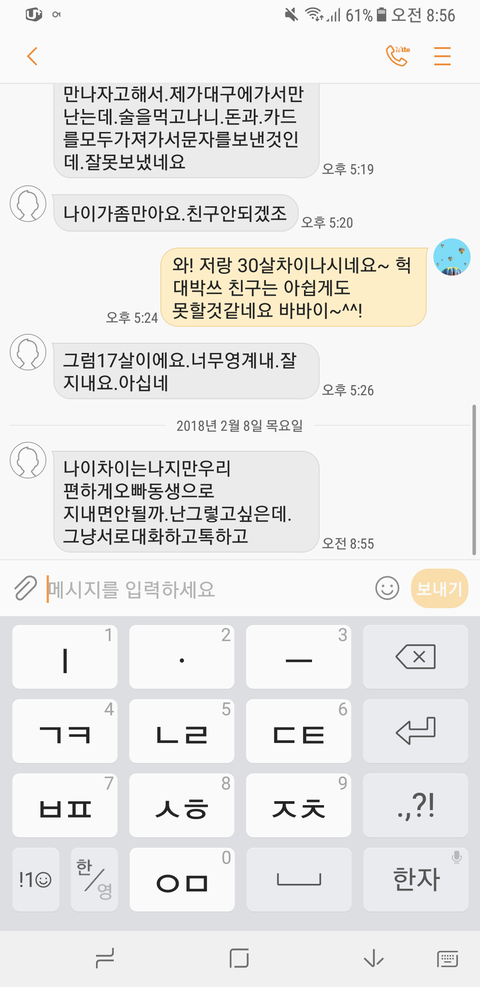This screenshot has width=480, height=987.
Task: Tap the backspace key on the keyboard
Action: [x=415, y=657]
